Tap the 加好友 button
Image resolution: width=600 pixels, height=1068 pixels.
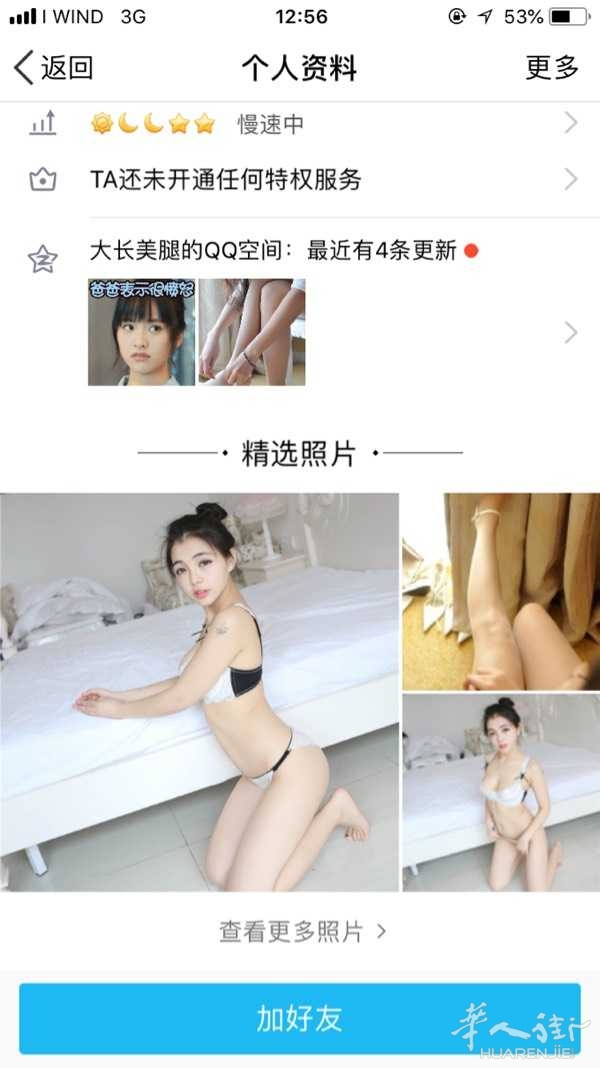300,1018
